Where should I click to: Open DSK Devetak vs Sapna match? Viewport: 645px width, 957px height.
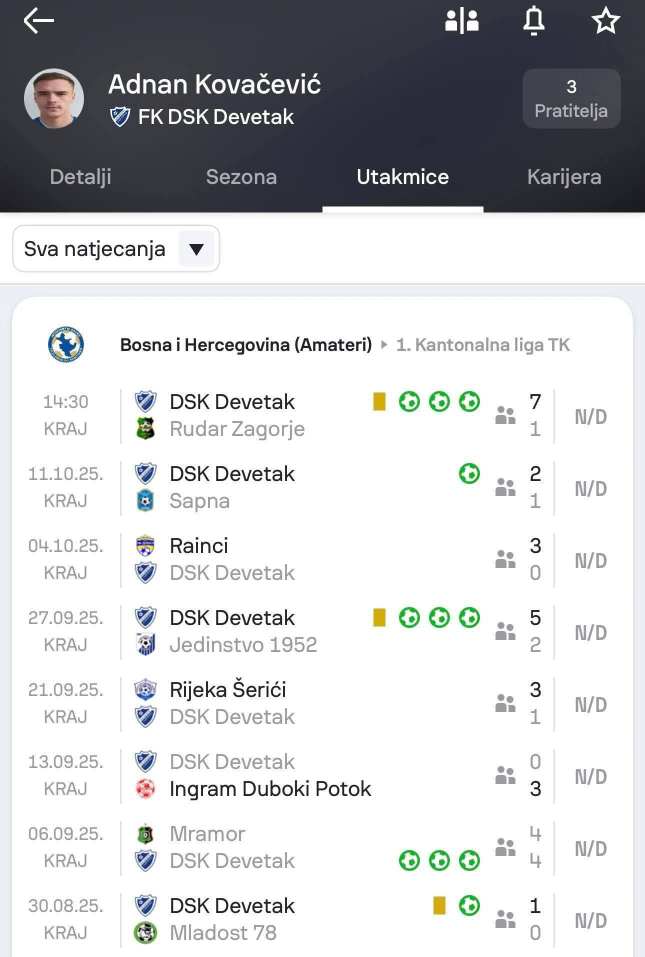tap(300, 487)
